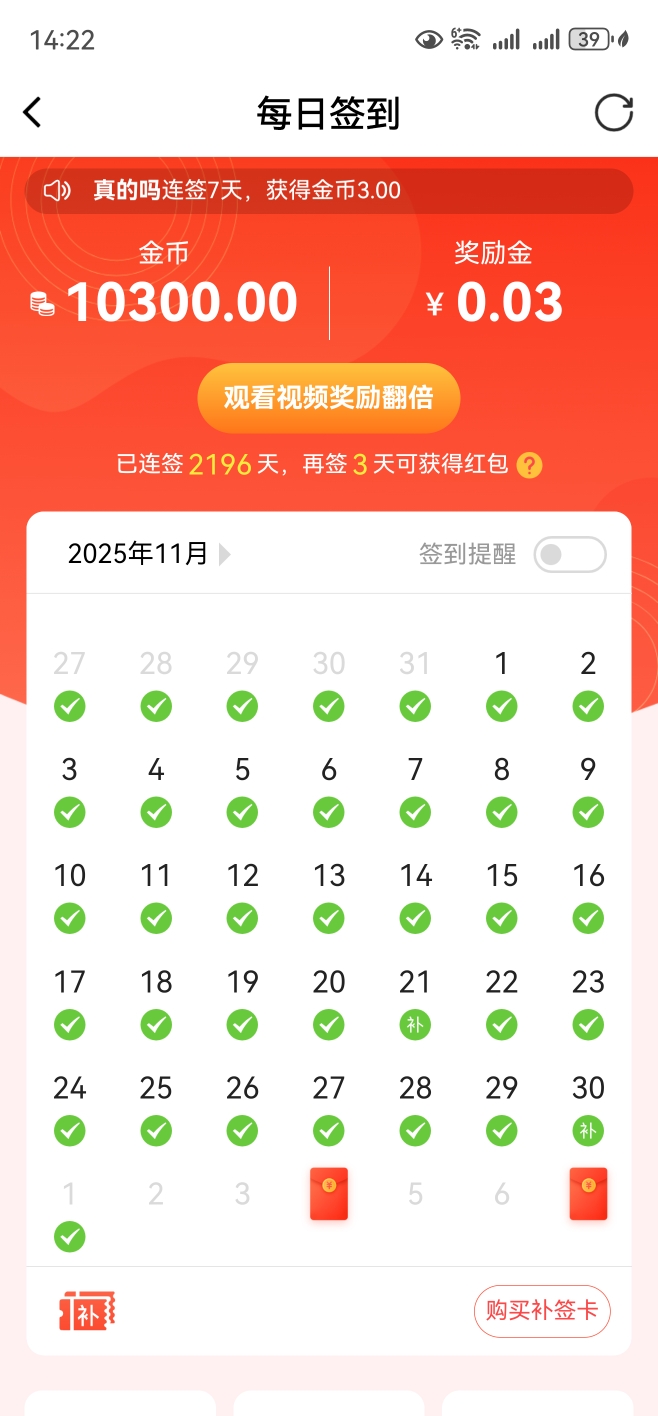Enable the 签到提醒 switch

pyautogui.click(x=569, y=554)
